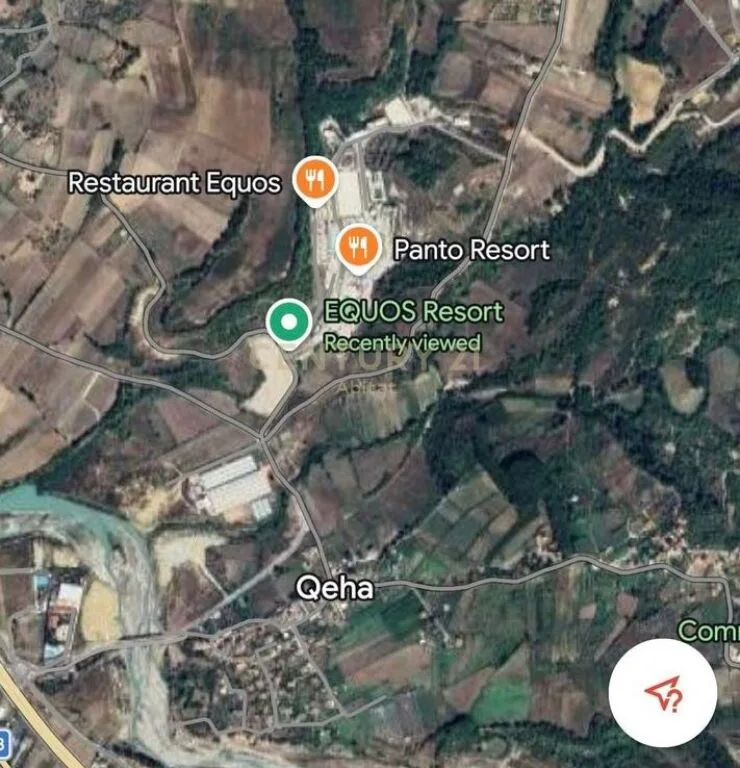
Task: Open the Qeha town label
Action: tap(336, 587)
